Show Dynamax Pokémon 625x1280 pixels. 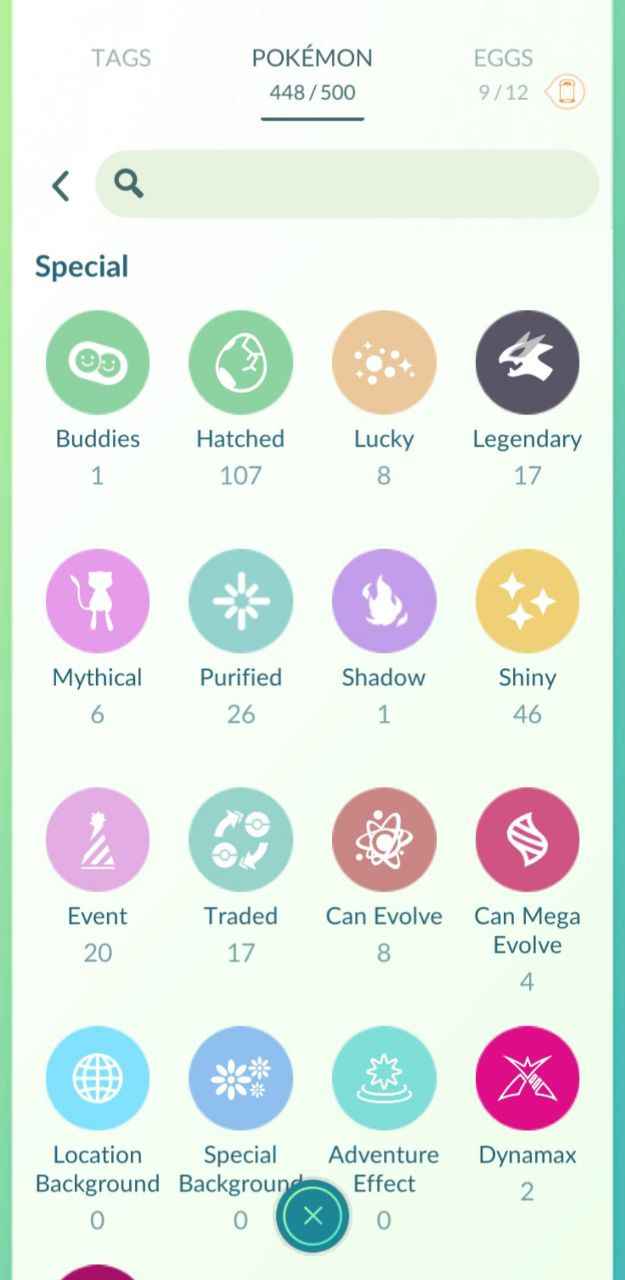[527, 1078]
